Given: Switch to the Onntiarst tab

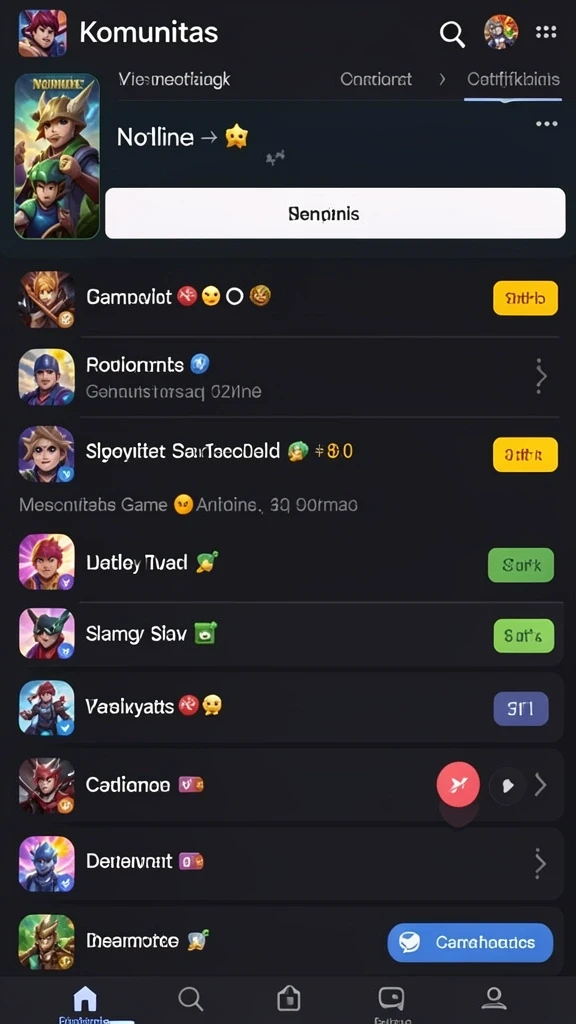Looking at the screenshot, I should point(376,80).
